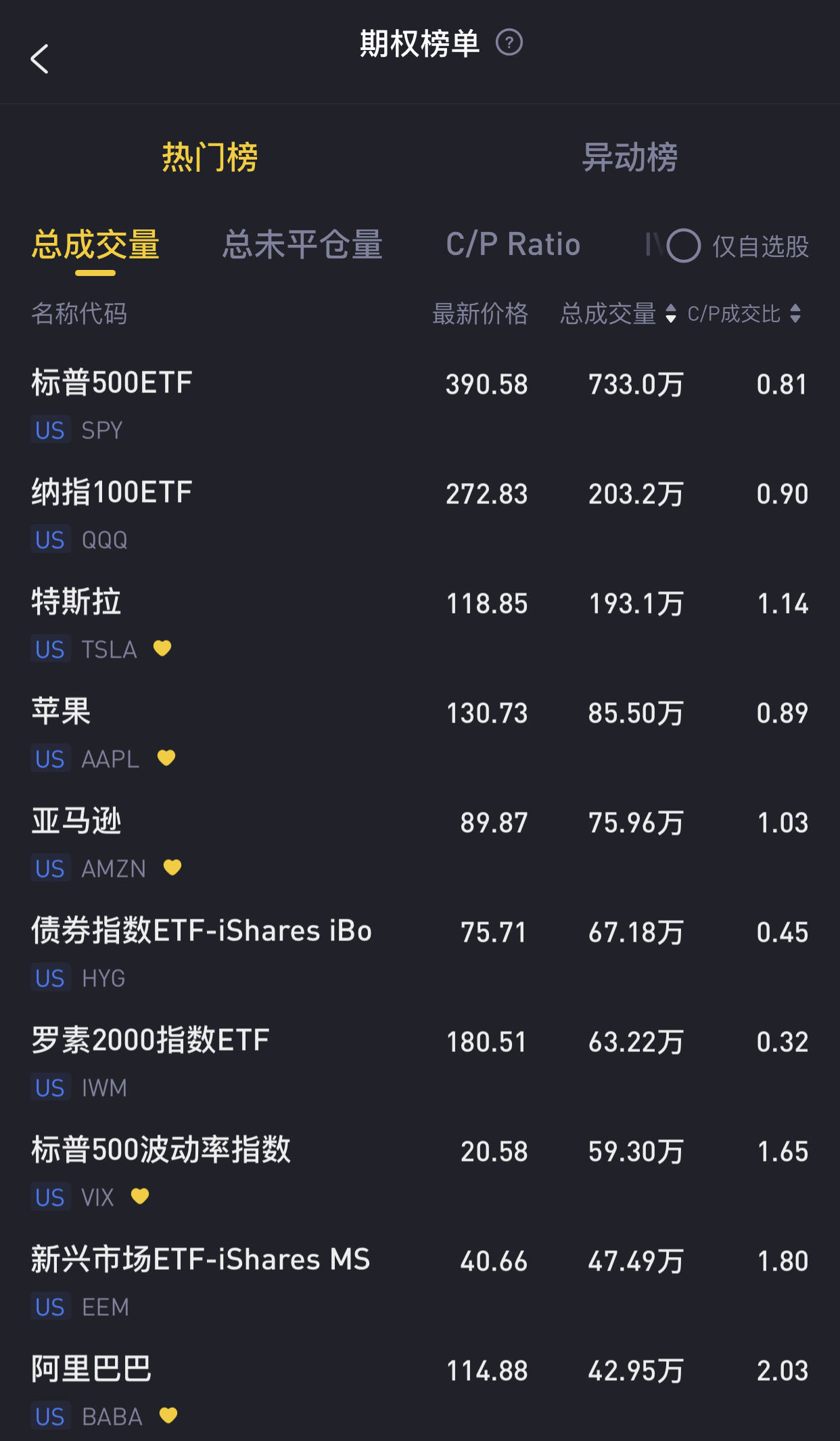
Task: Open the HYG bond ETF row
Action: click(x=420, y=953)
